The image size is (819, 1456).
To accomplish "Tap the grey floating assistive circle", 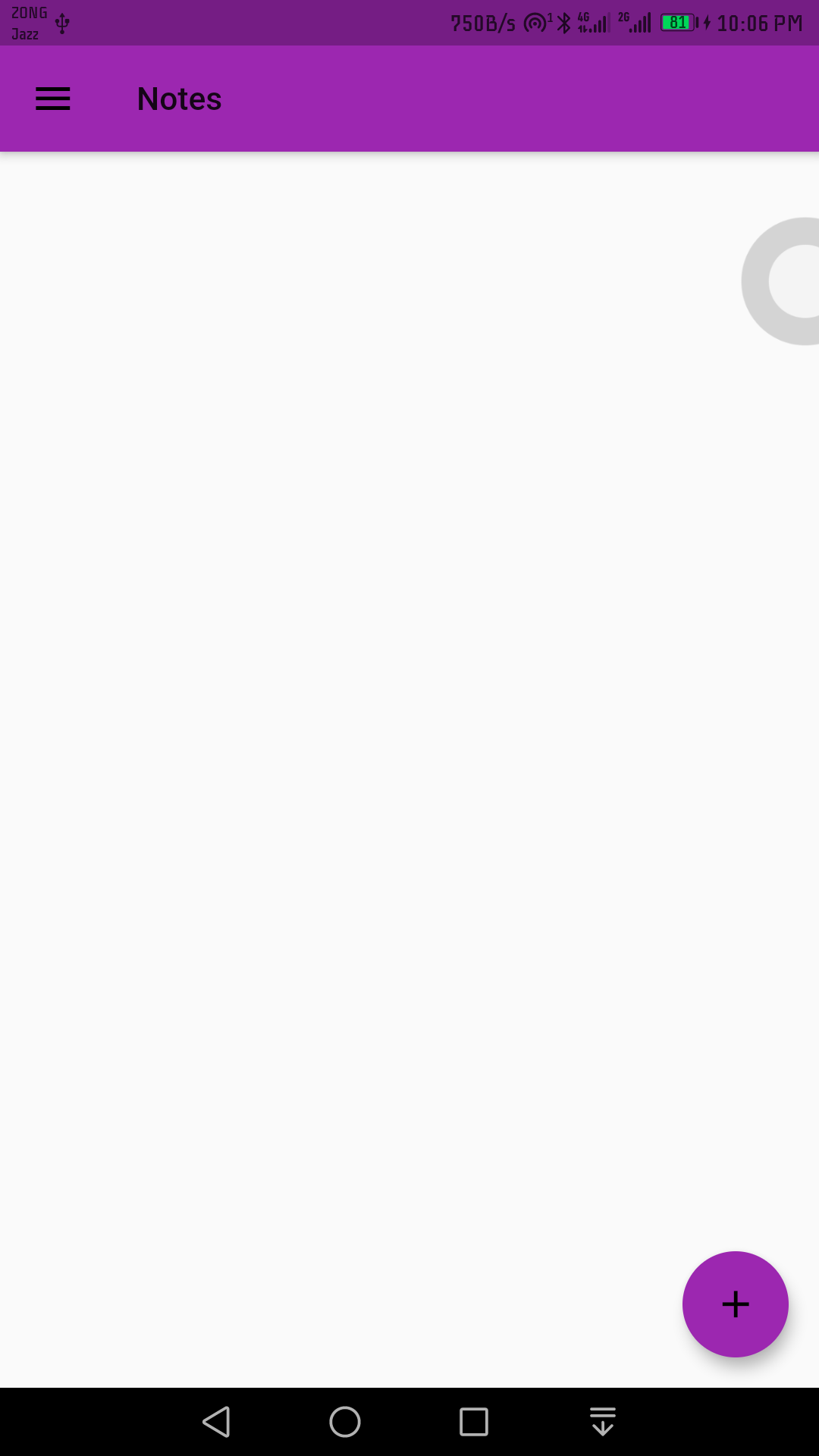I will pos(789,281).
